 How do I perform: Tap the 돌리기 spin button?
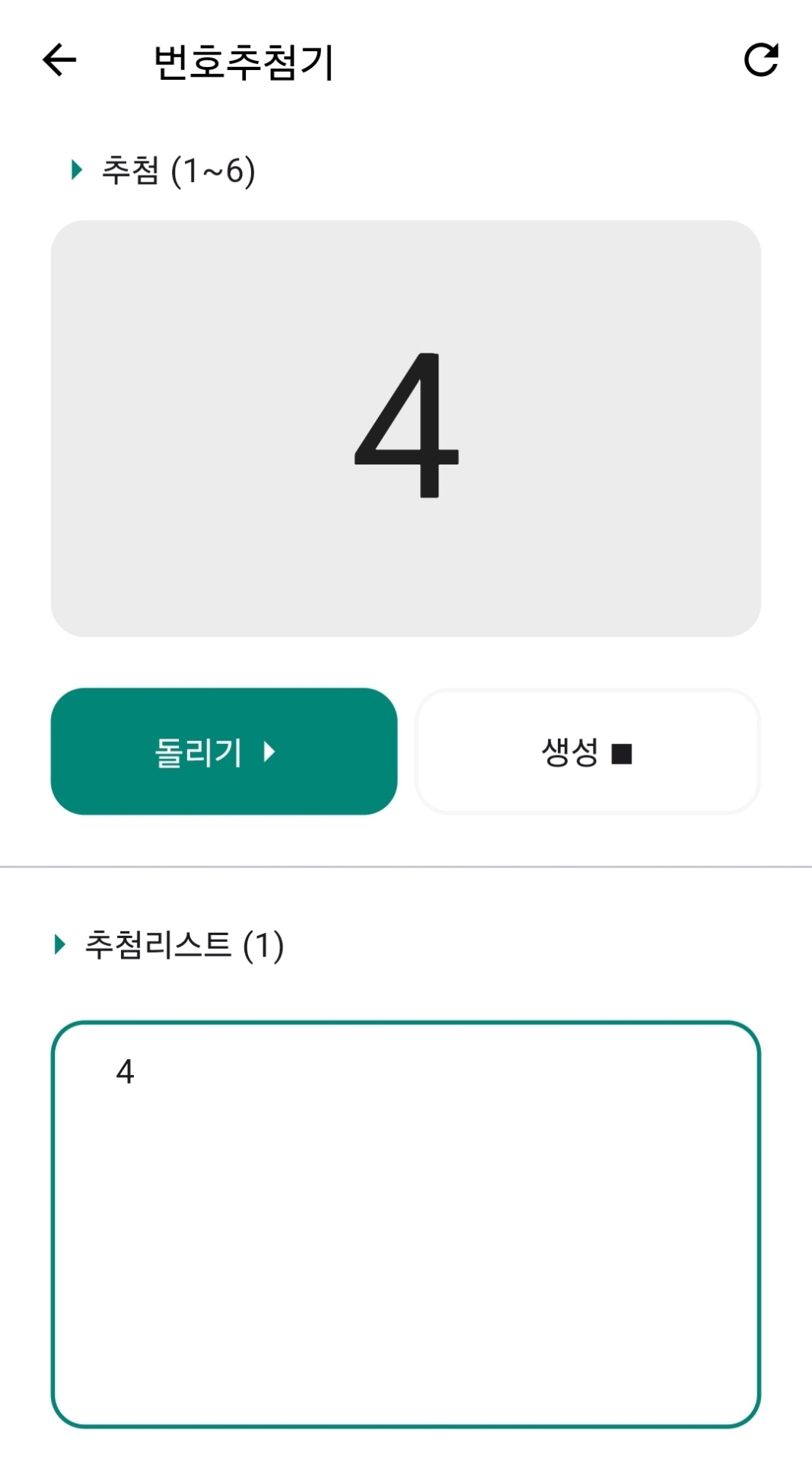click(x=224, y=752)
